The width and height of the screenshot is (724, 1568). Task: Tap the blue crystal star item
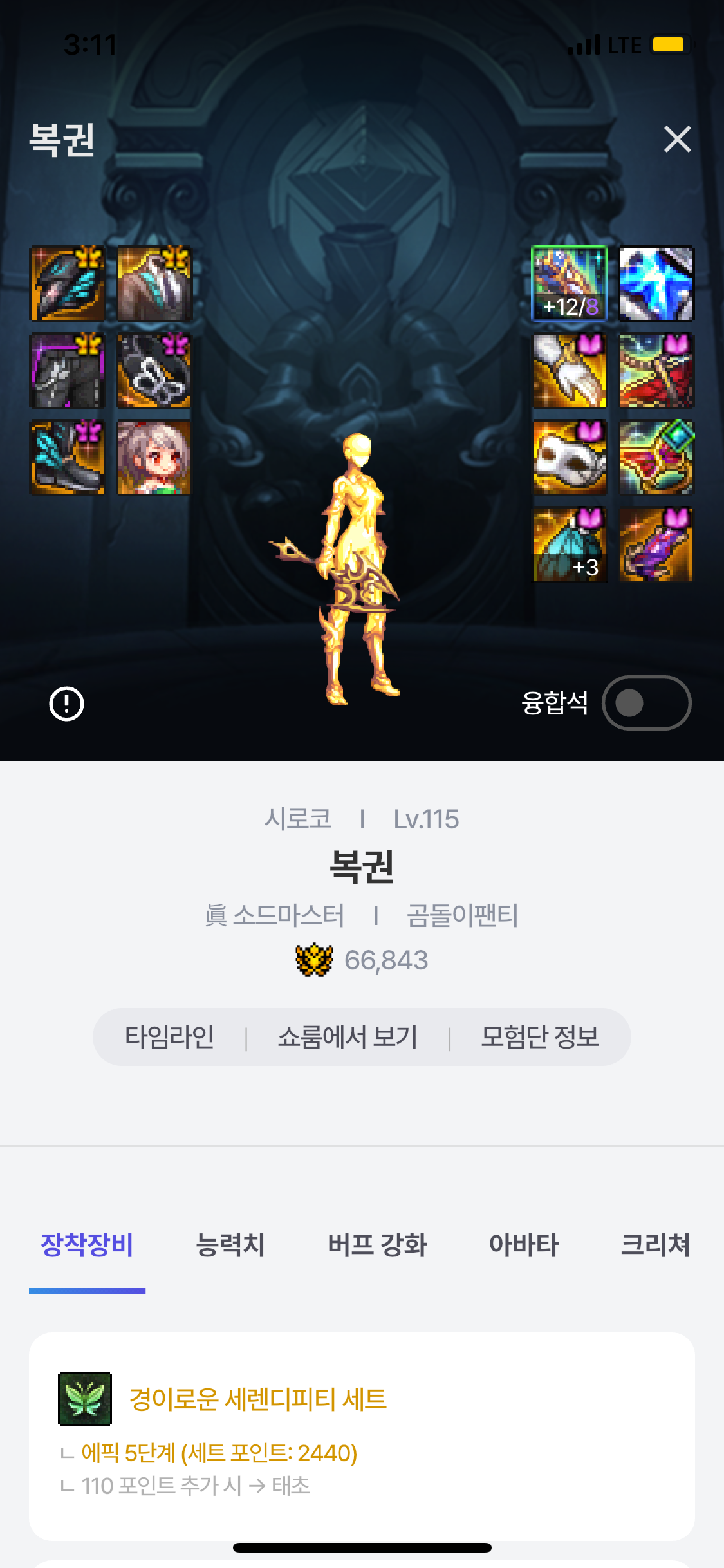click(656, 284)
